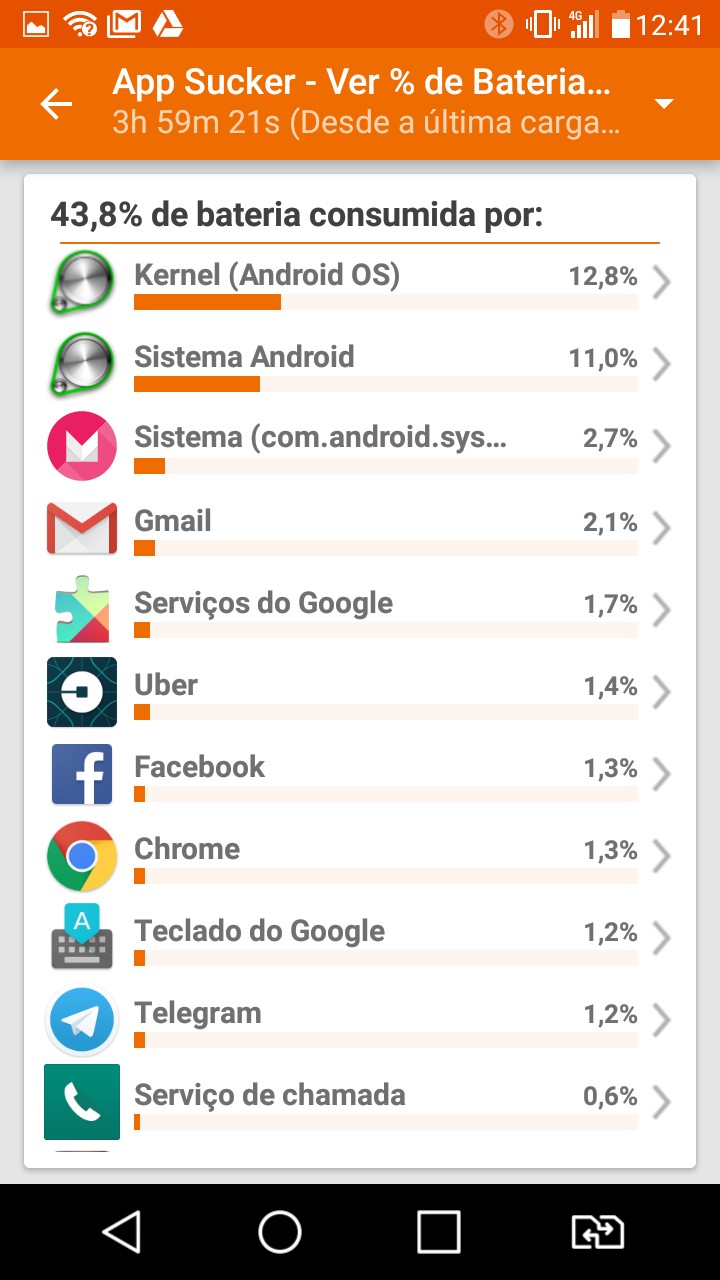Open Kernel (Android OS) battery details

[x=360, y=284]
